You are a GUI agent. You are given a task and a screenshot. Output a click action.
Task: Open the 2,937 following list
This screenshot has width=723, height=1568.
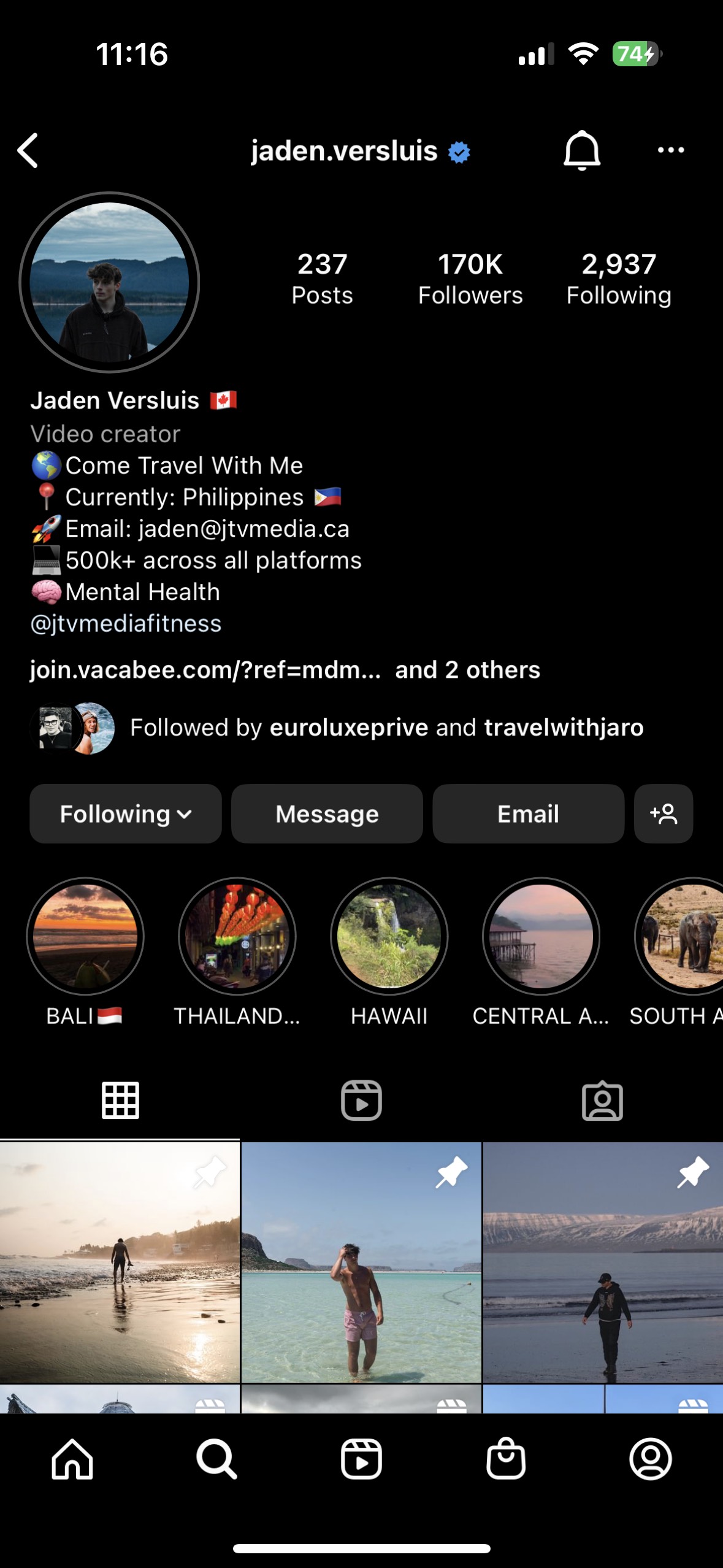pyautogui.click(x=619, y=279)
